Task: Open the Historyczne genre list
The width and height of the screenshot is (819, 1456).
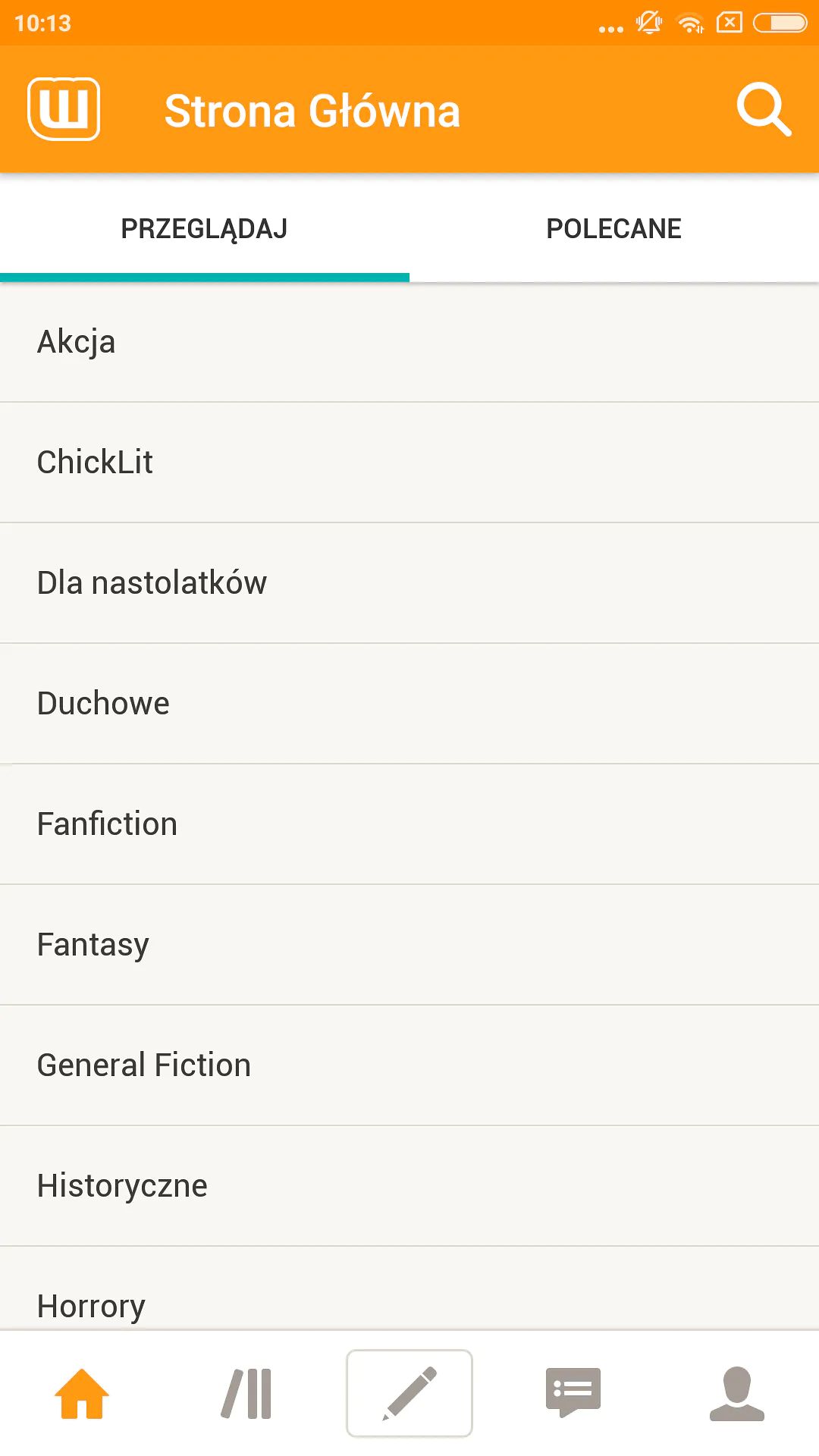Action: coord(409,1185)
